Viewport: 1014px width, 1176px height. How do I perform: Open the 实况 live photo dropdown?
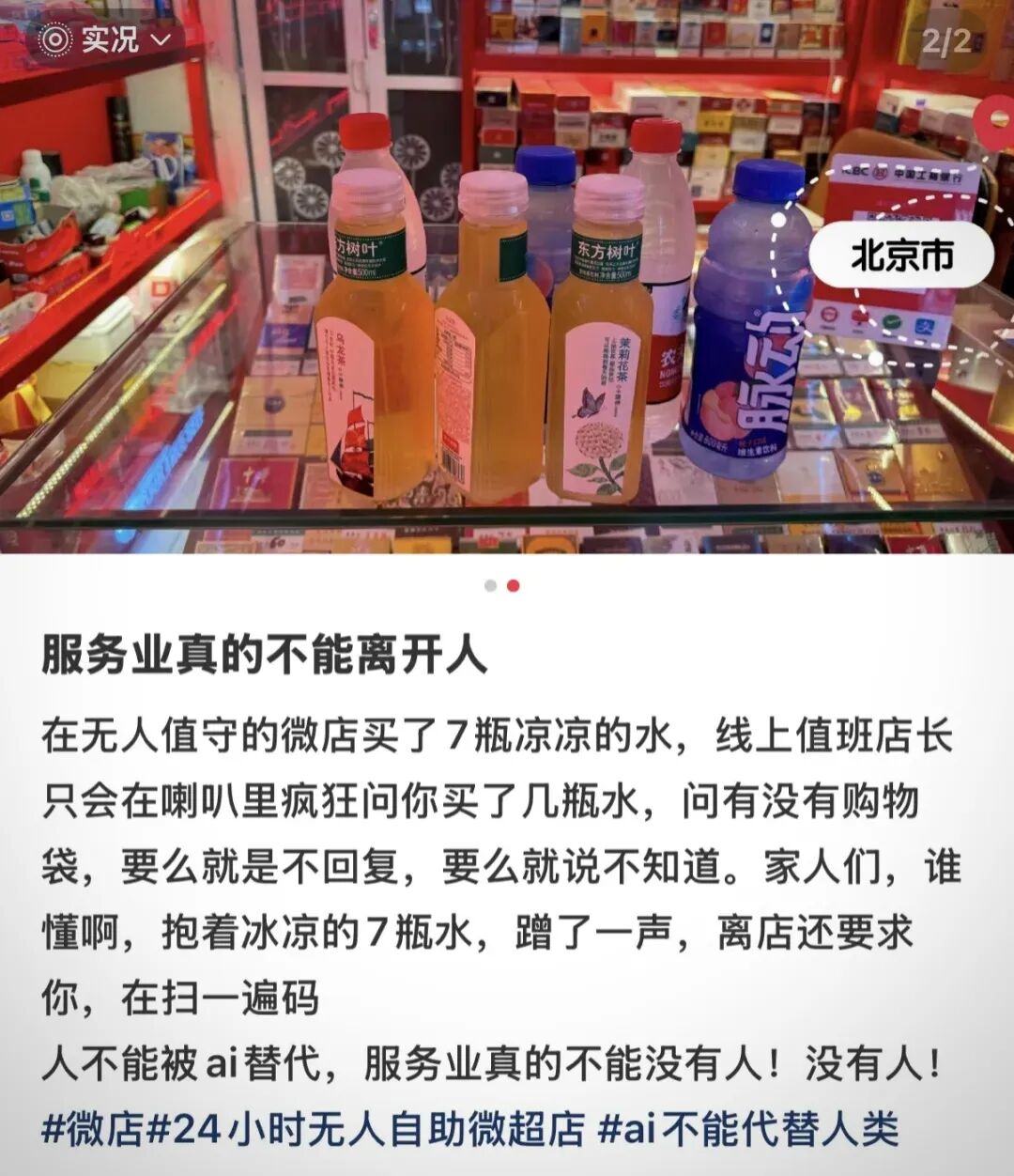(x=107, y=39)
